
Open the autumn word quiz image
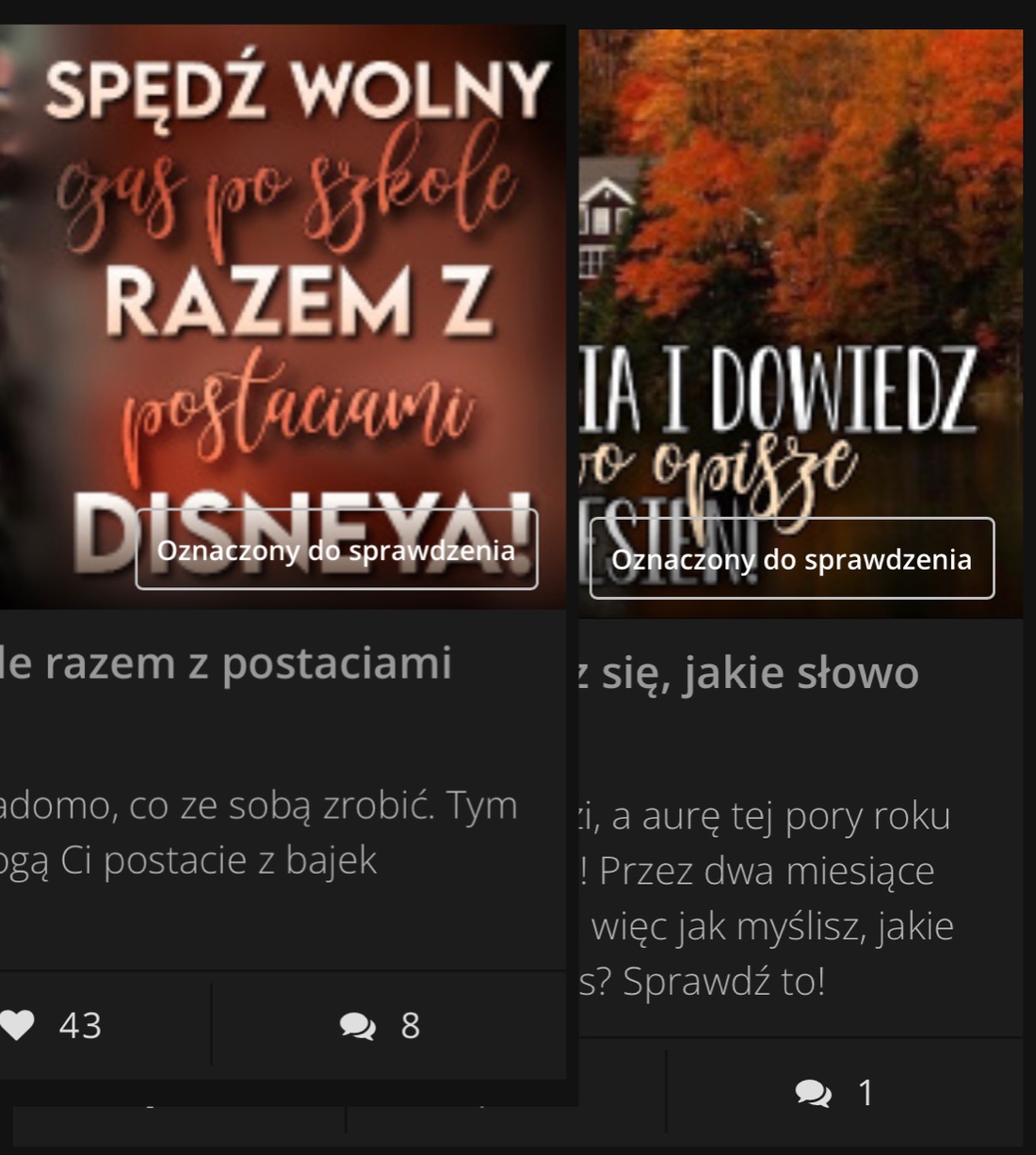tap(801, 244)
